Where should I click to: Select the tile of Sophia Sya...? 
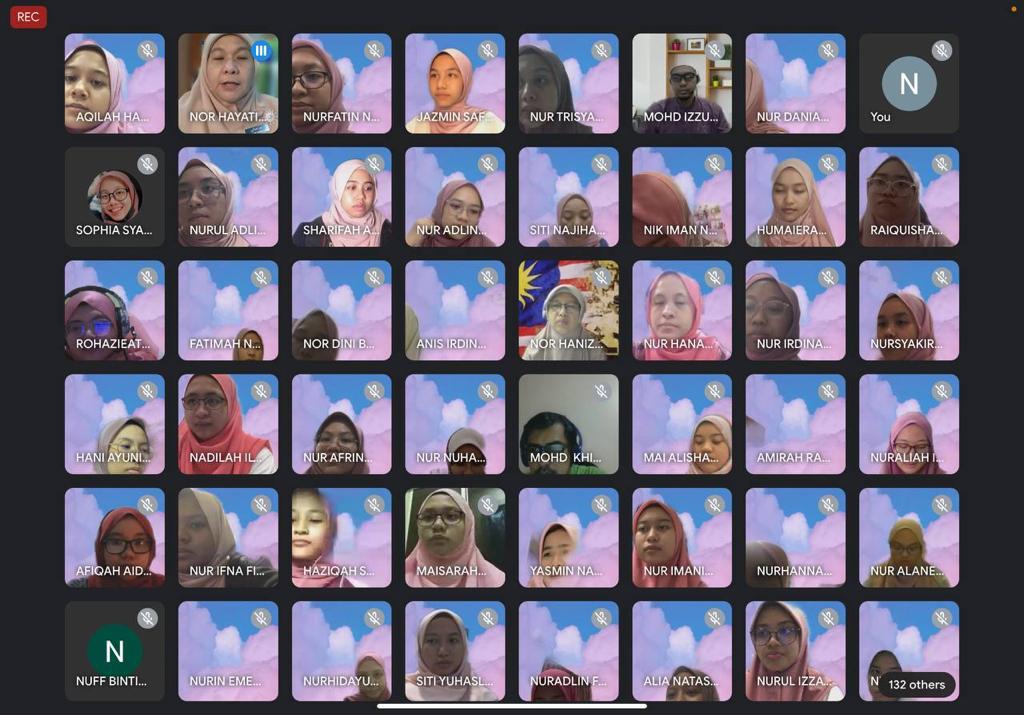(114, 197)
